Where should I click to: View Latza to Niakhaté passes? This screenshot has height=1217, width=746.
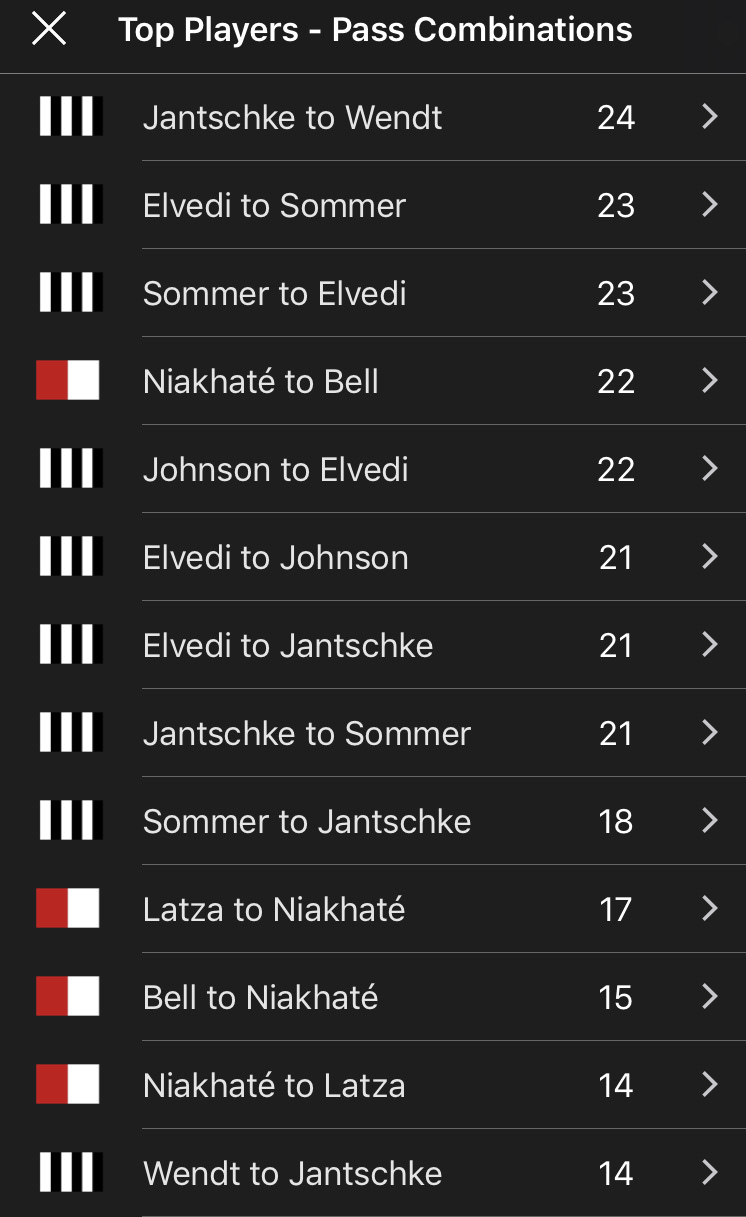coord(373,909)
